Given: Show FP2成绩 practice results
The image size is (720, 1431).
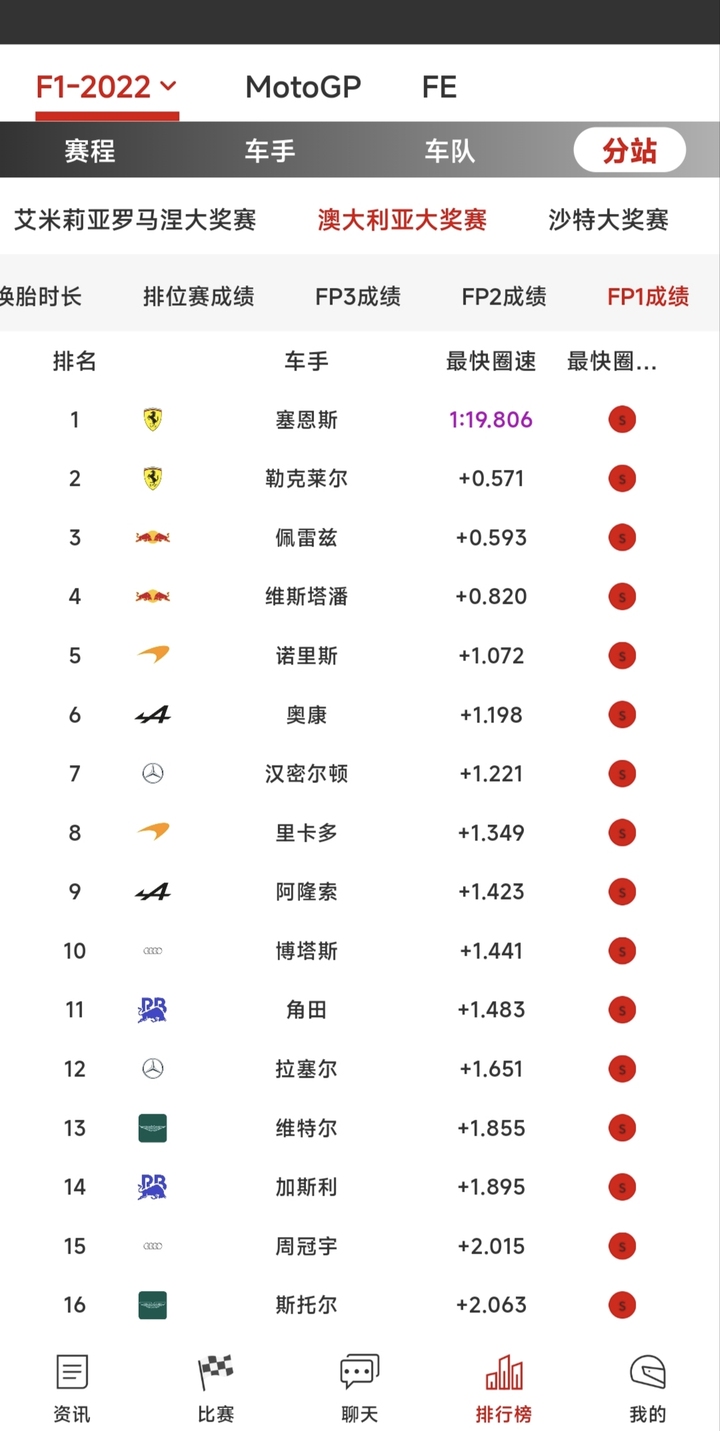Looking at the screenshot, I should [504, 297].
